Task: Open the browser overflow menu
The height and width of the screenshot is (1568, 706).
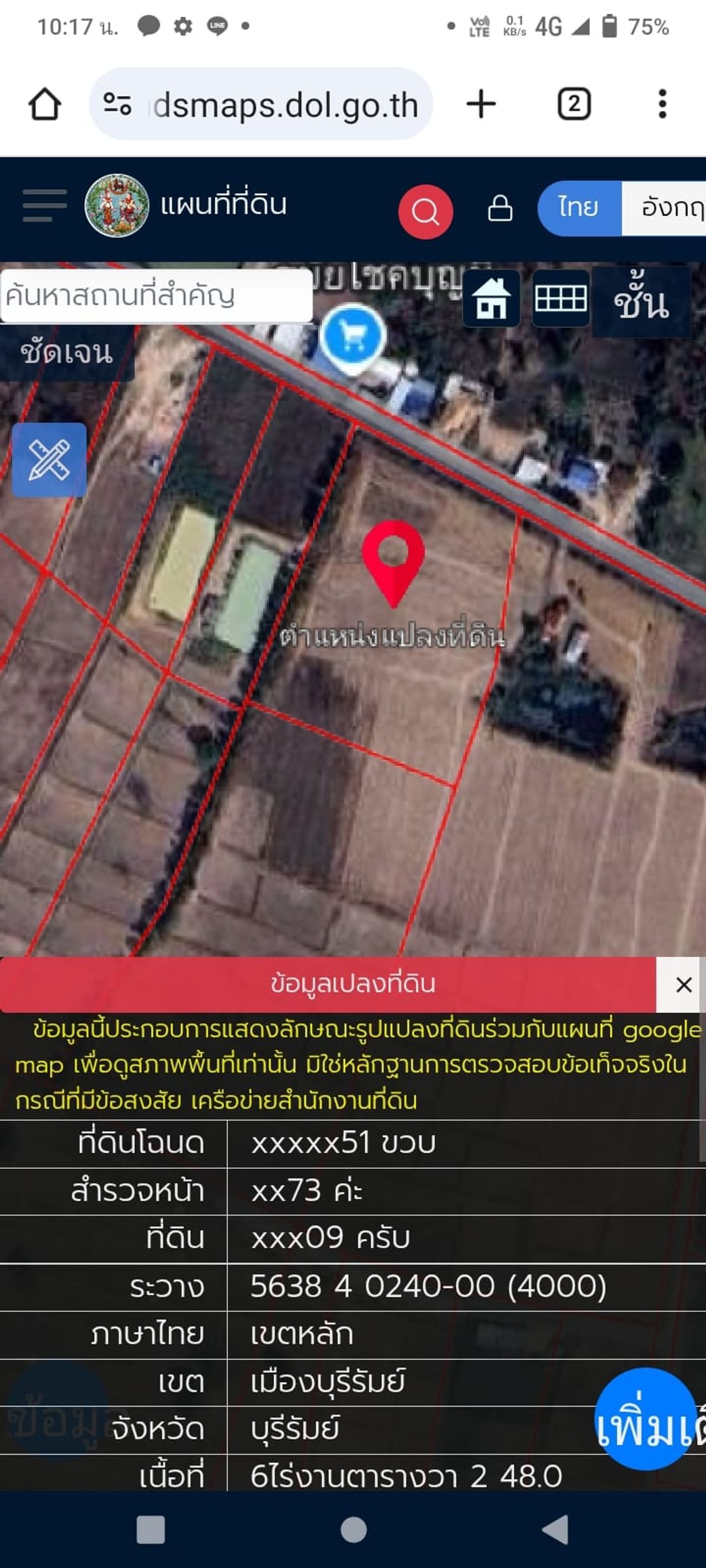Action: point(662,104)
